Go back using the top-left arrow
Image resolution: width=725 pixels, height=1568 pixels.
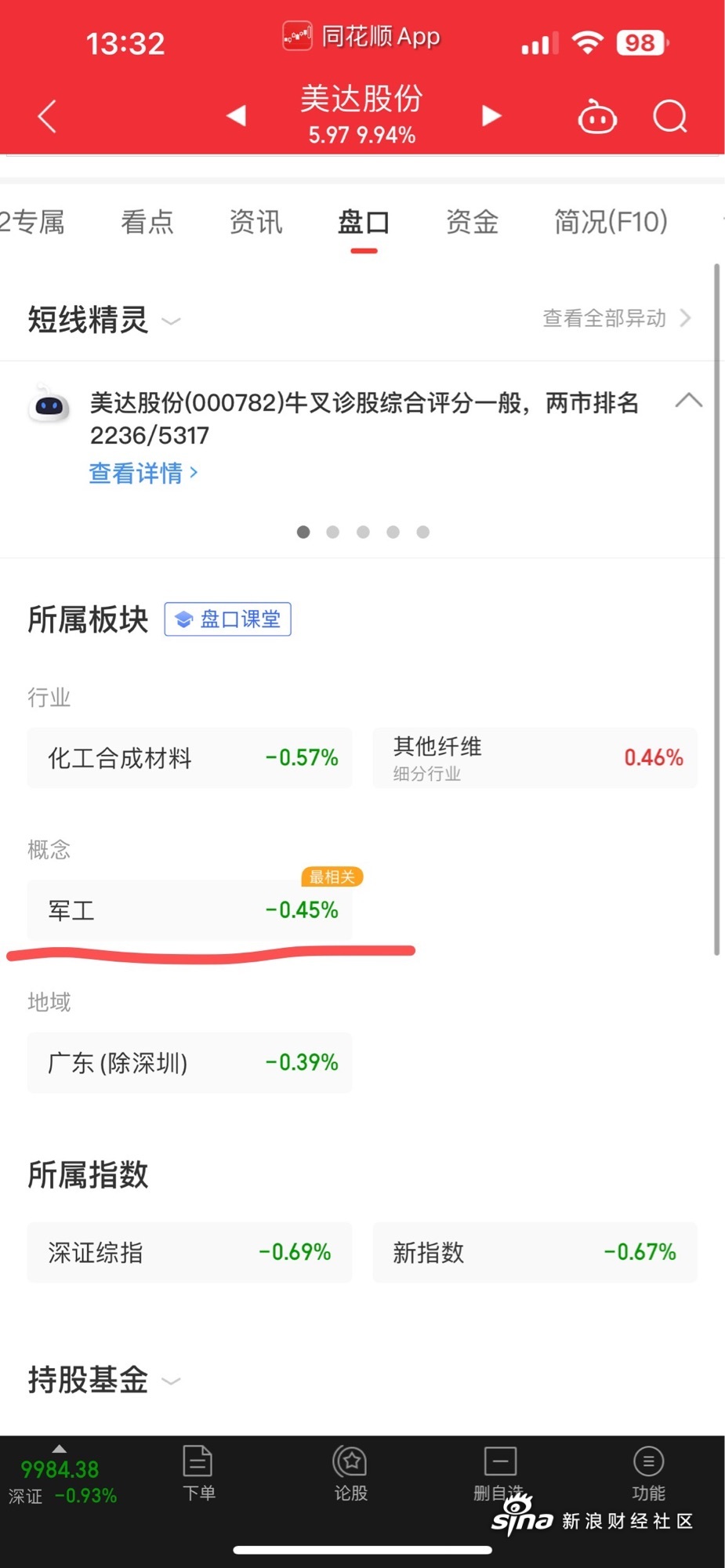click(47, 117)
